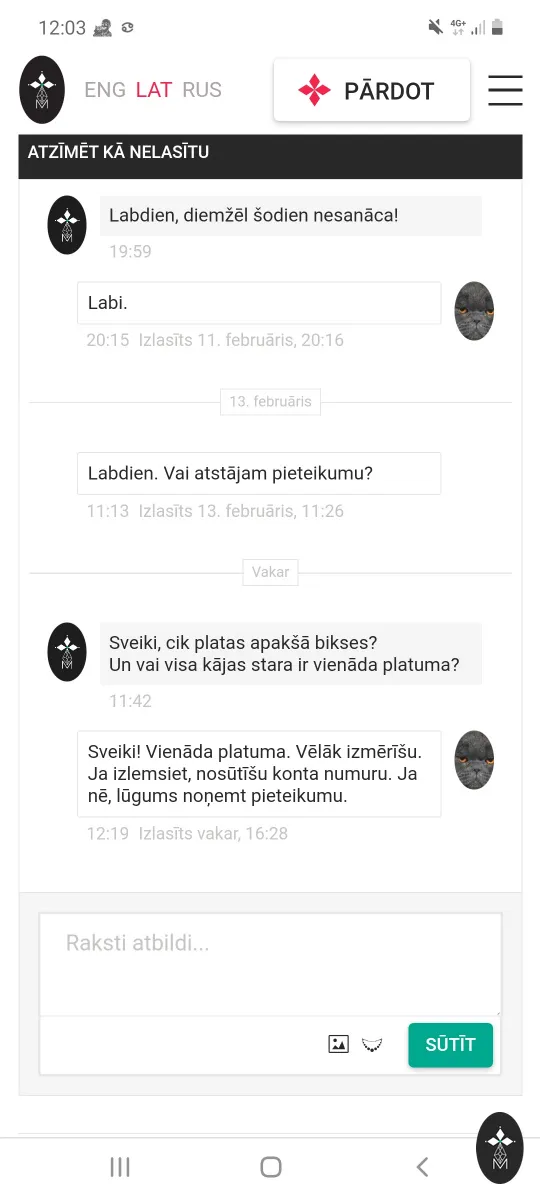
Task: Open the round floating logo button
Action: pos(500,1147)
